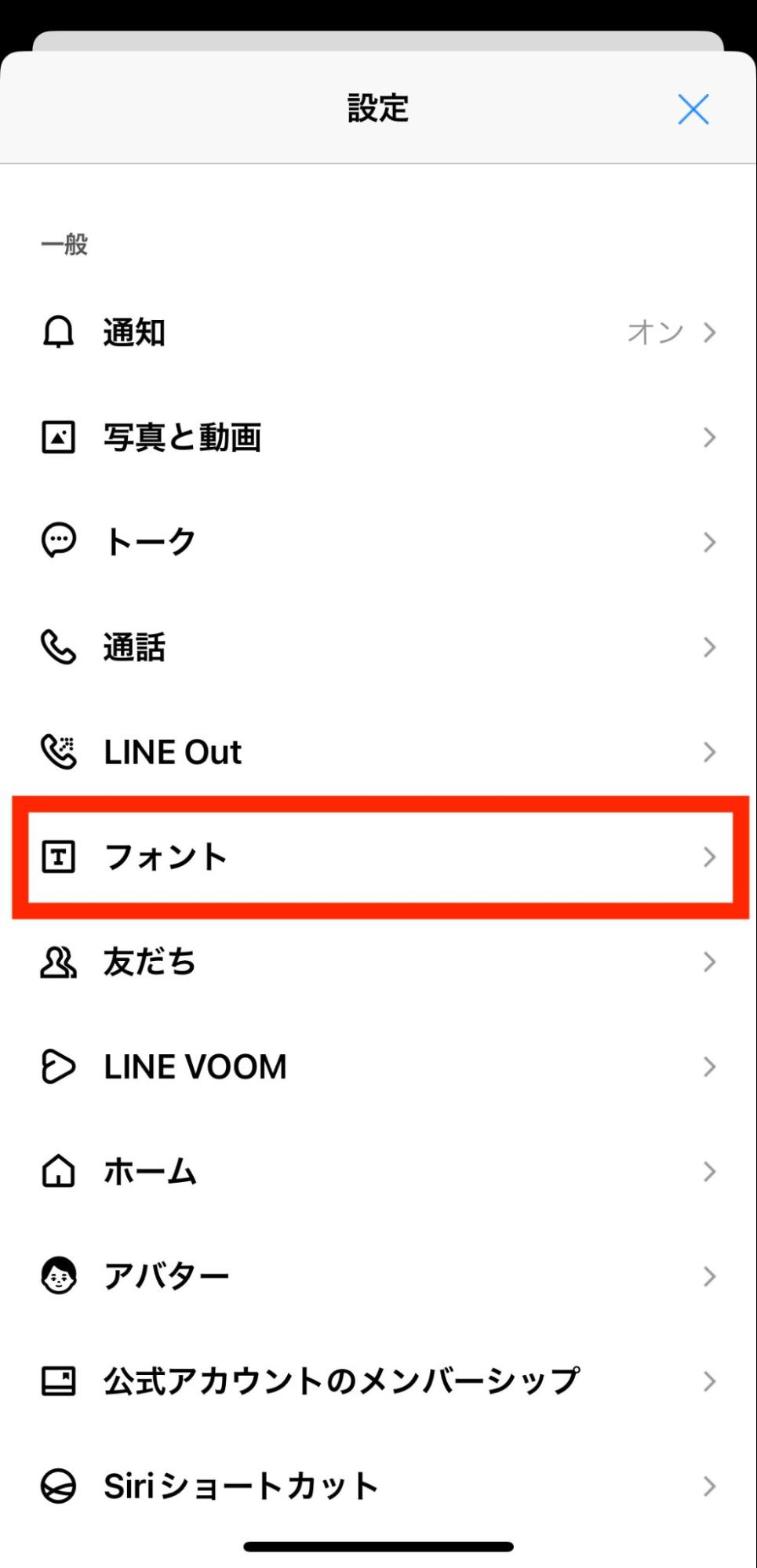Open 通知 settings
Image resolution: width=757 pixels, height=1568 pixels.
click(x=378, y=333)
